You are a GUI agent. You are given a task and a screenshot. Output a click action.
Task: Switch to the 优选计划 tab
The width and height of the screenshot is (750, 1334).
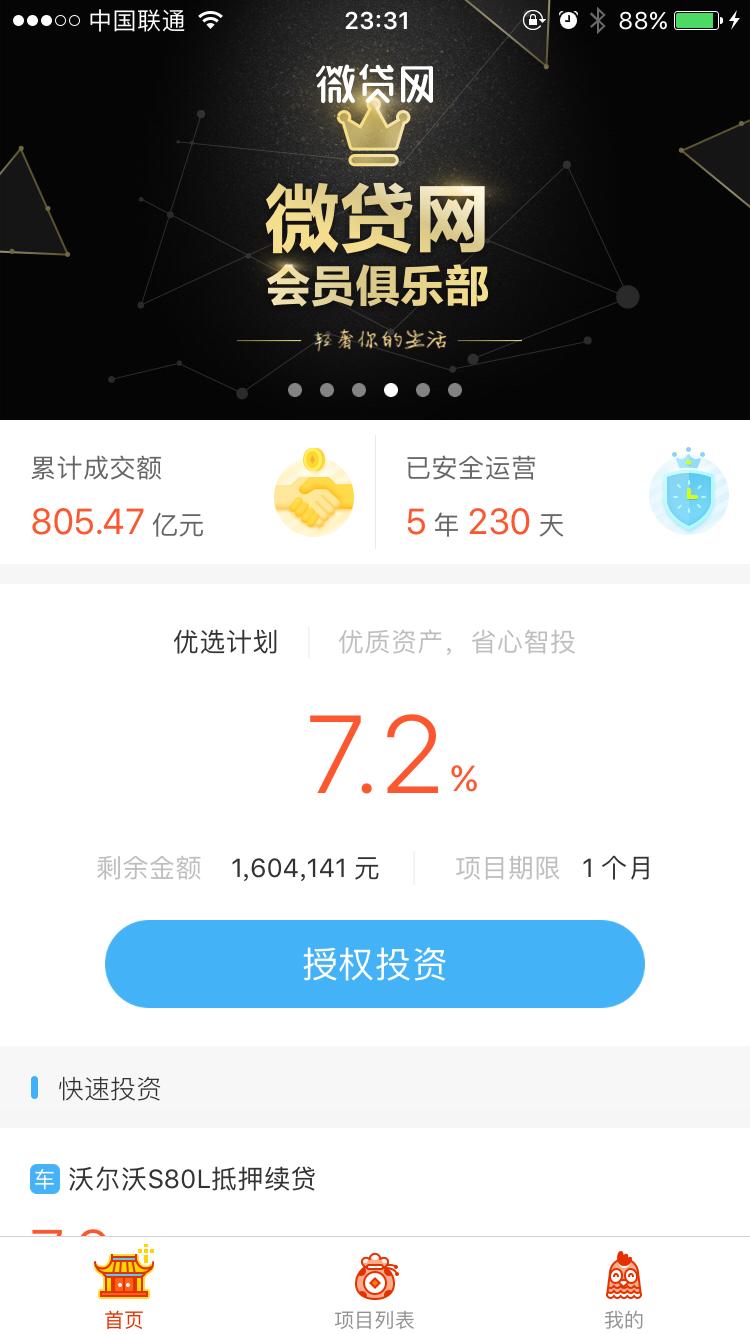225,643
